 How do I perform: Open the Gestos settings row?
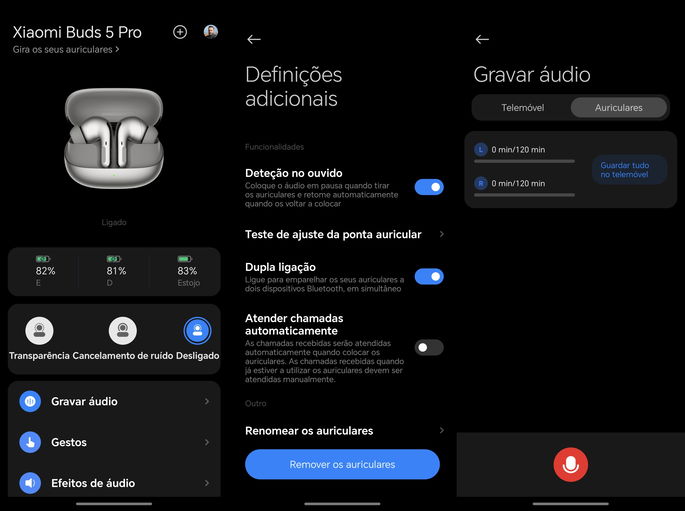pos(114,442)
